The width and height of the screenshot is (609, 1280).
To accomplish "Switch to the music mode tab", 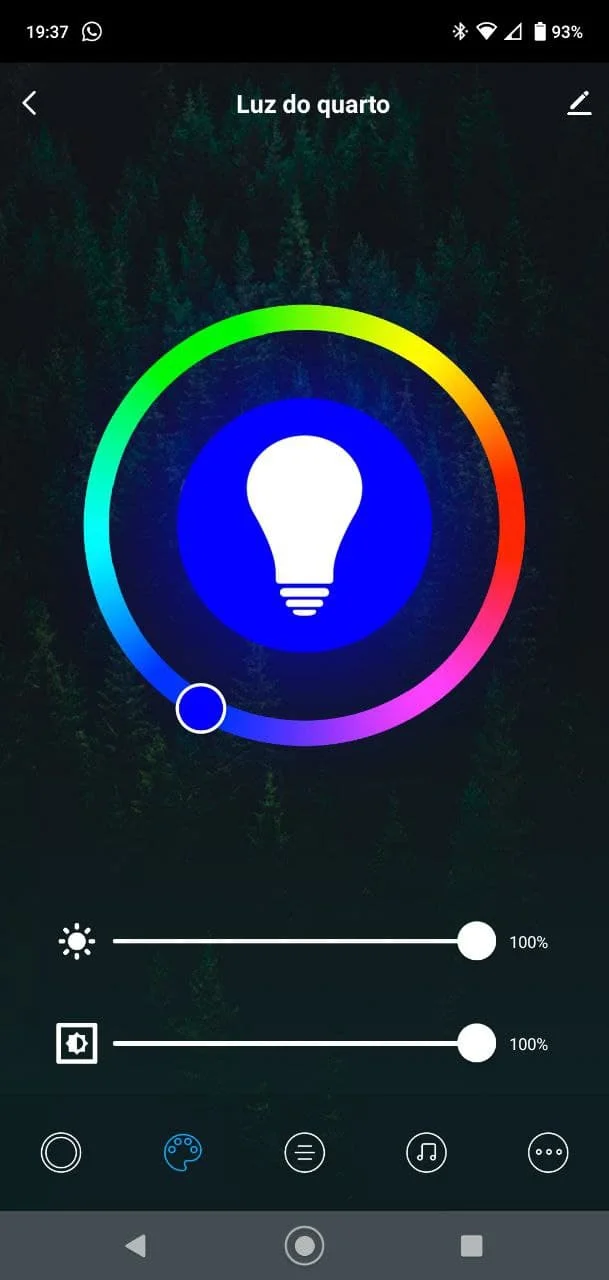I will tap(426, 1153).
